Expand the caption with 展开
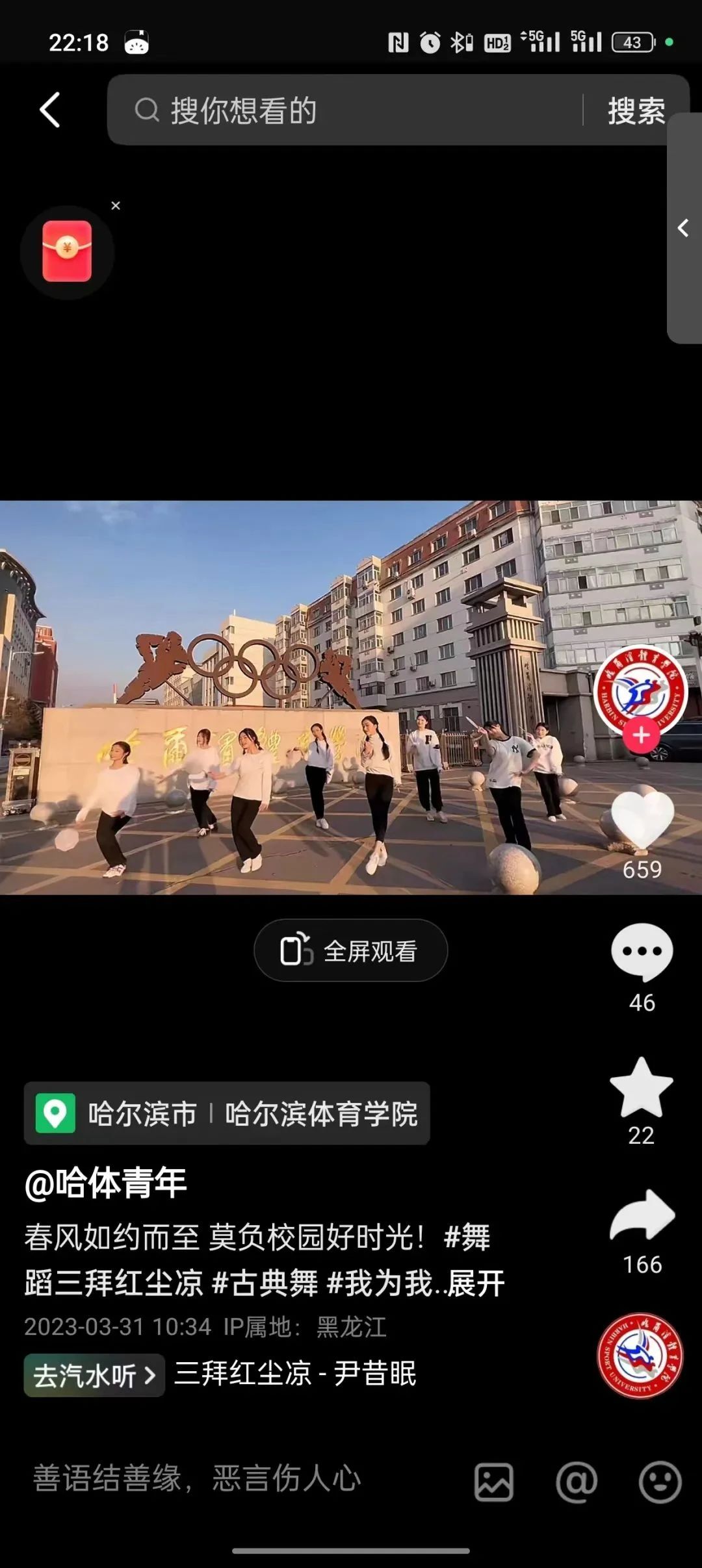The height and width of the screenshot is (1568, 702). click(x=476, y=1283)
